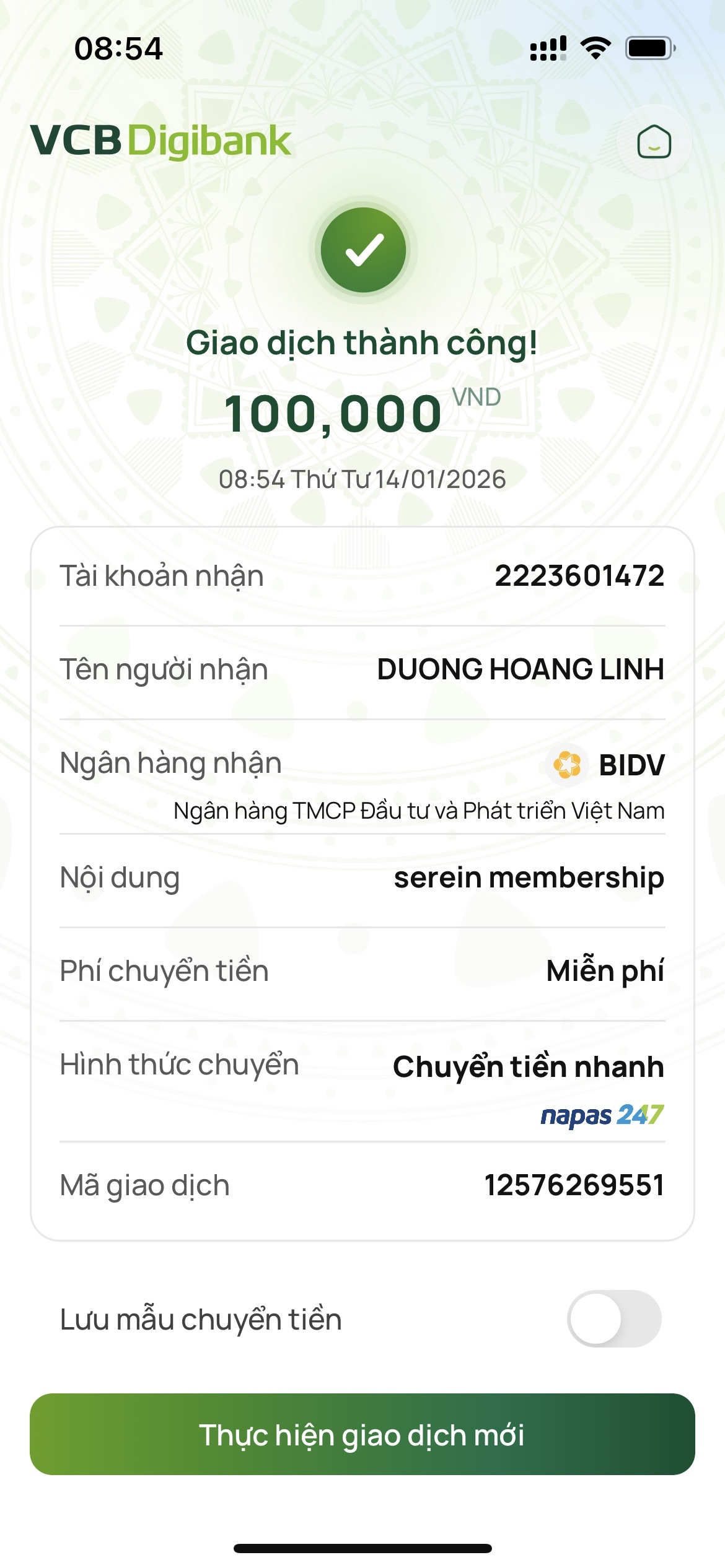Tap Thực hiện giao dịch mới button

pos(362,1434)
